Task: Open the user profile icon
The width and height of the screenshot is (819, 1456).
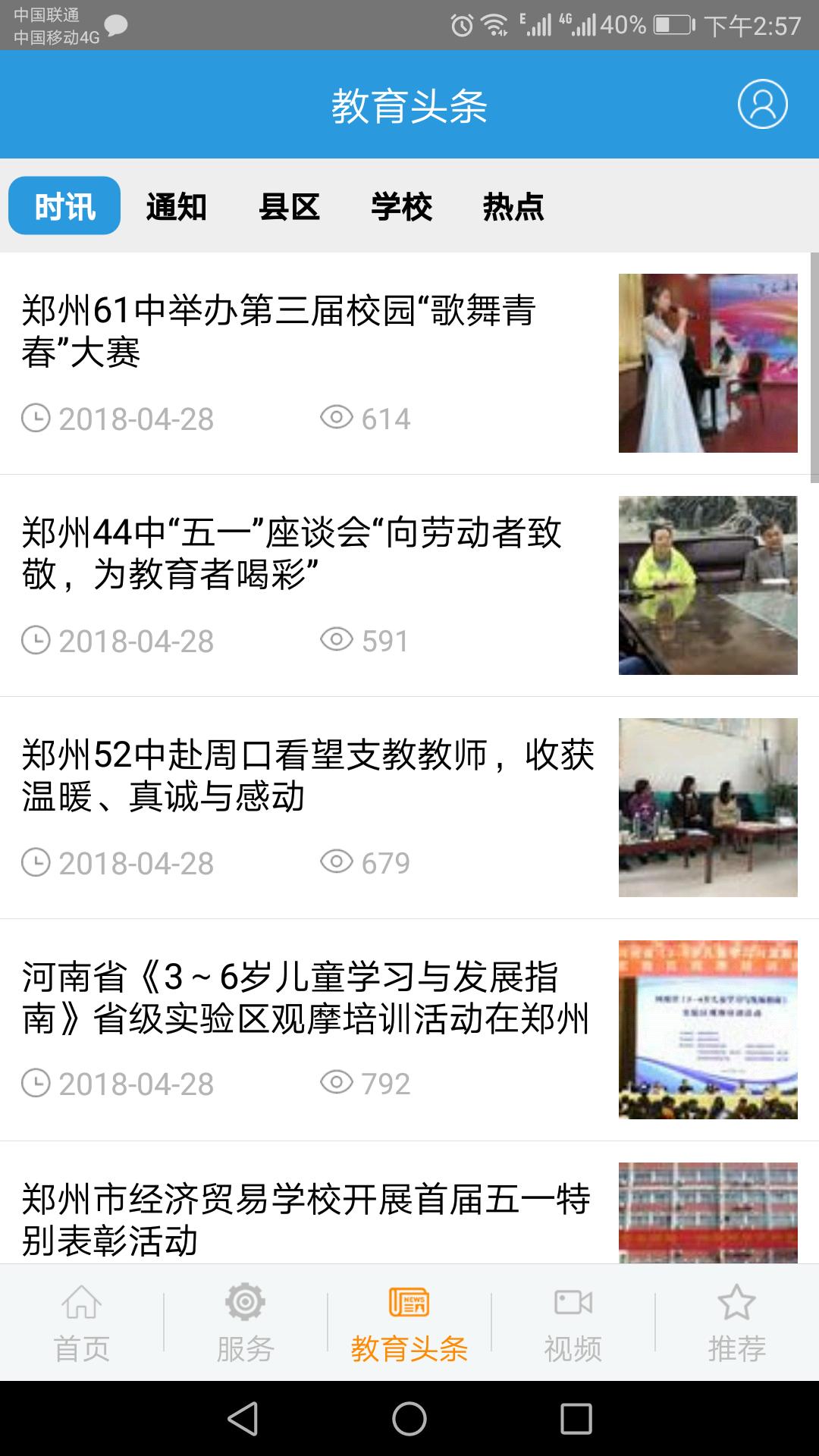Action: click(x=762, y=104)
